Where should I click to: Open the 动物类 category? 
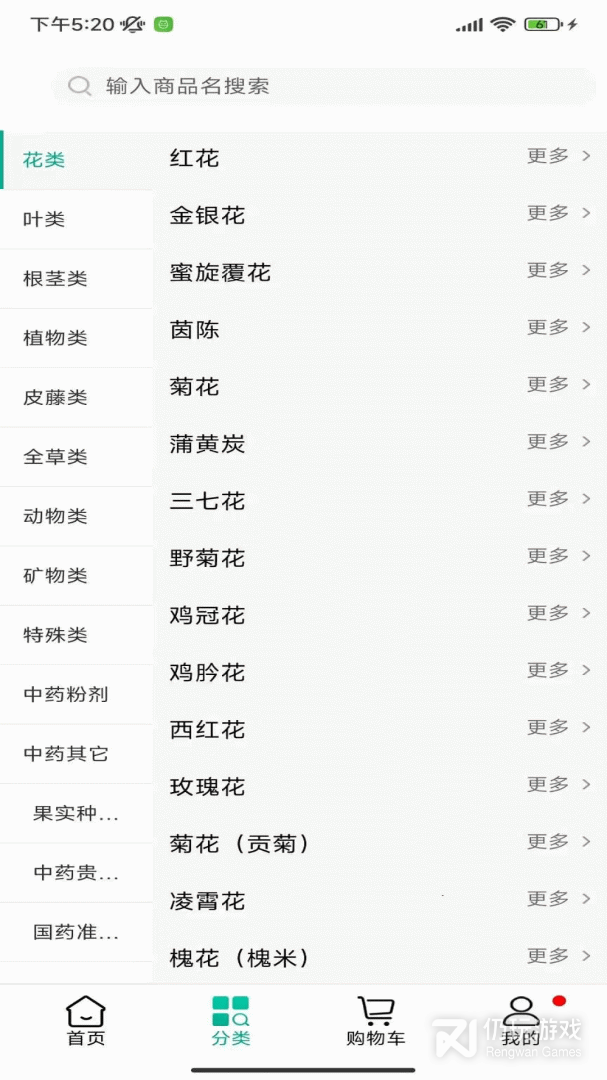56,516
